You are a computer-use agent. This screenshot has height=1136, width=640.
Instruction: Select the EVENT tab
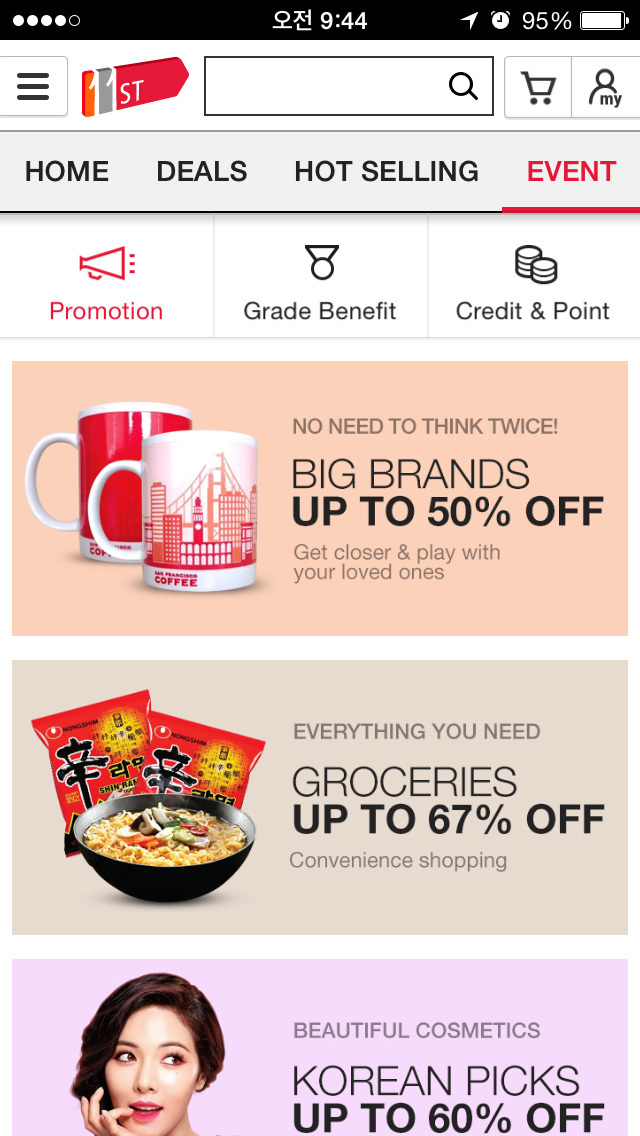tap(571, 172)
